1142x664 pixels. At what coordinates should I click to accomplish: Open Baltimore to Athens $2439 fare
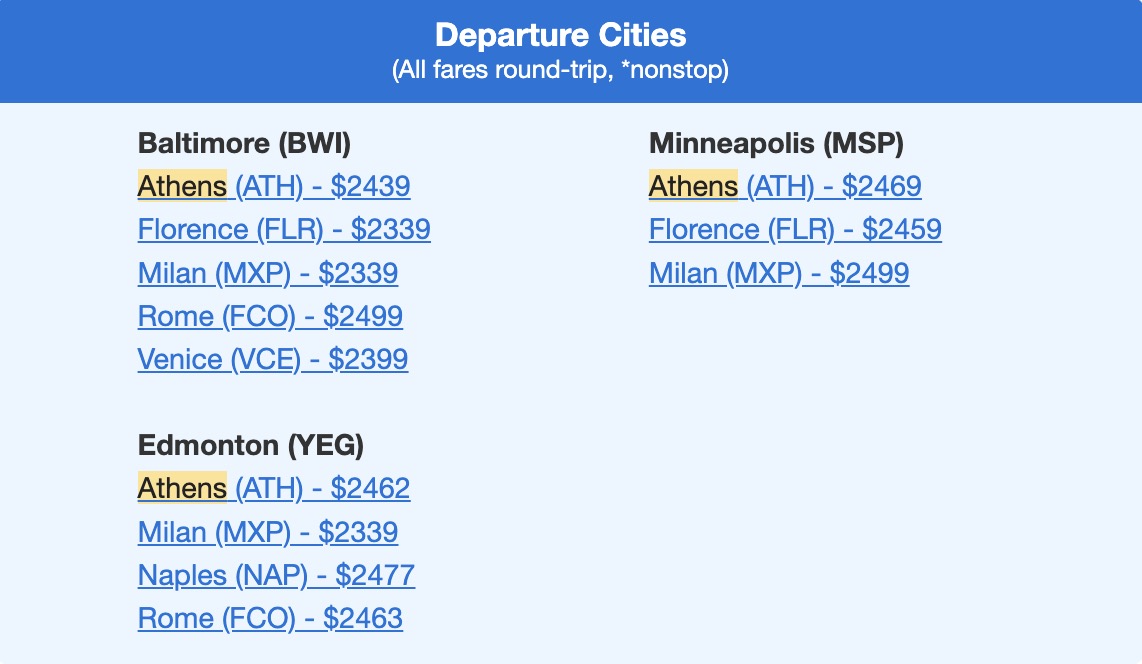(x=273, y=186)
